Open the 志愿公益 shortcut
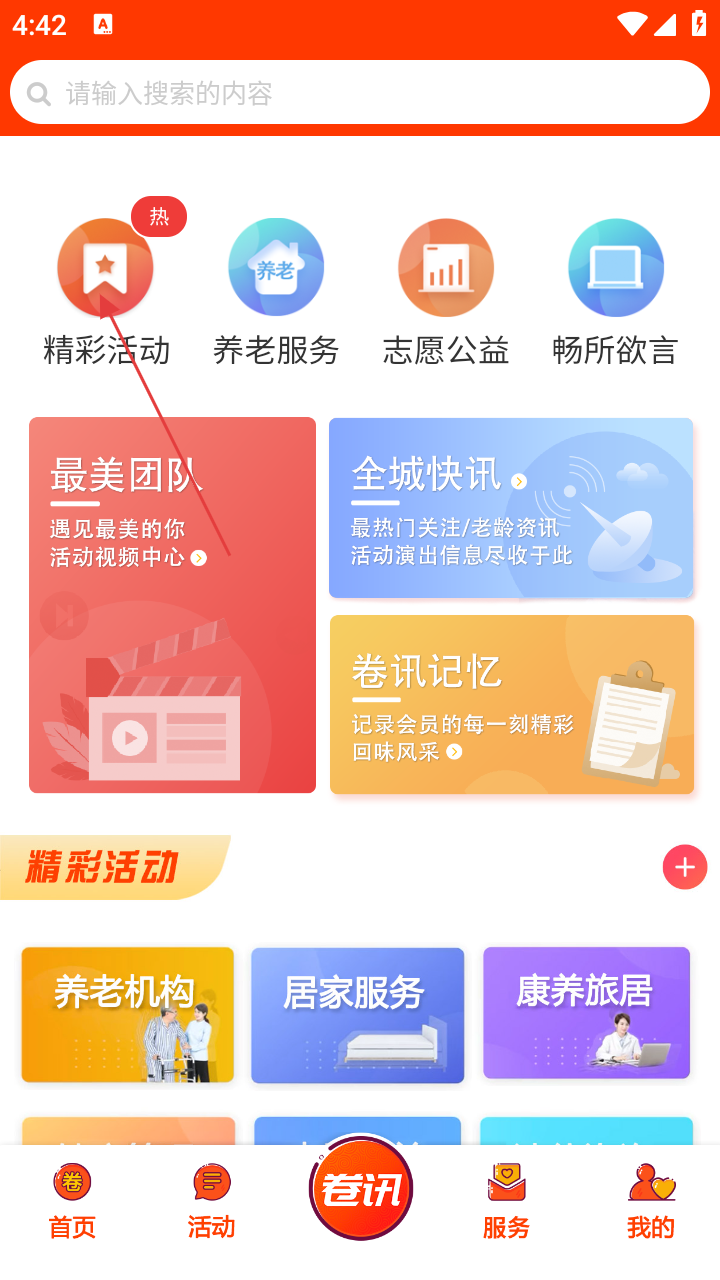720x1280 pixels. click(x=446, y=290)
